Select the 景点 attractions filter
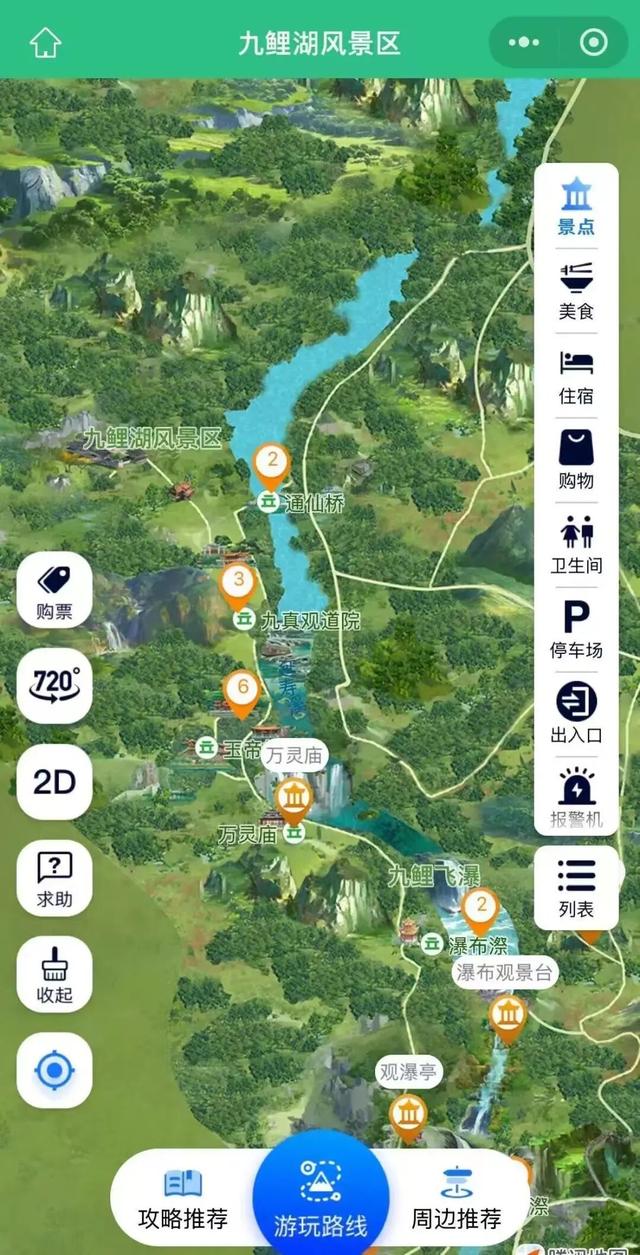This screenshot has width=640, height=1255. [x=576, y=206]
